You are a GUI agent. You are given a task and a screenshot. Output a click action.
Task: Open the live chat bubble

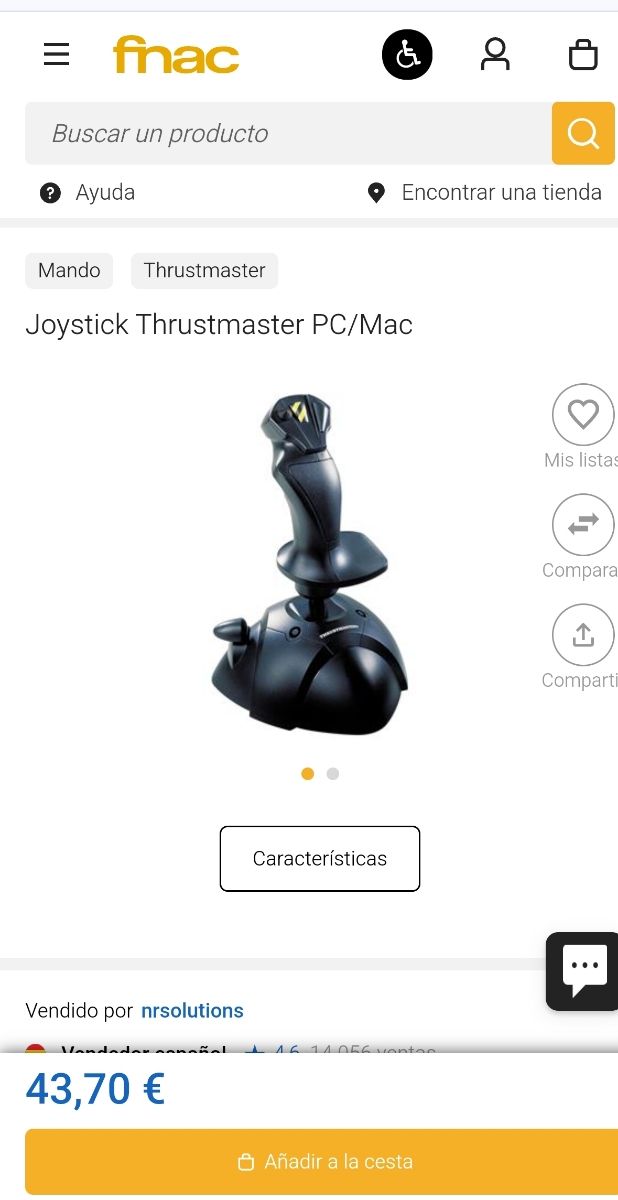click(583, 970)
